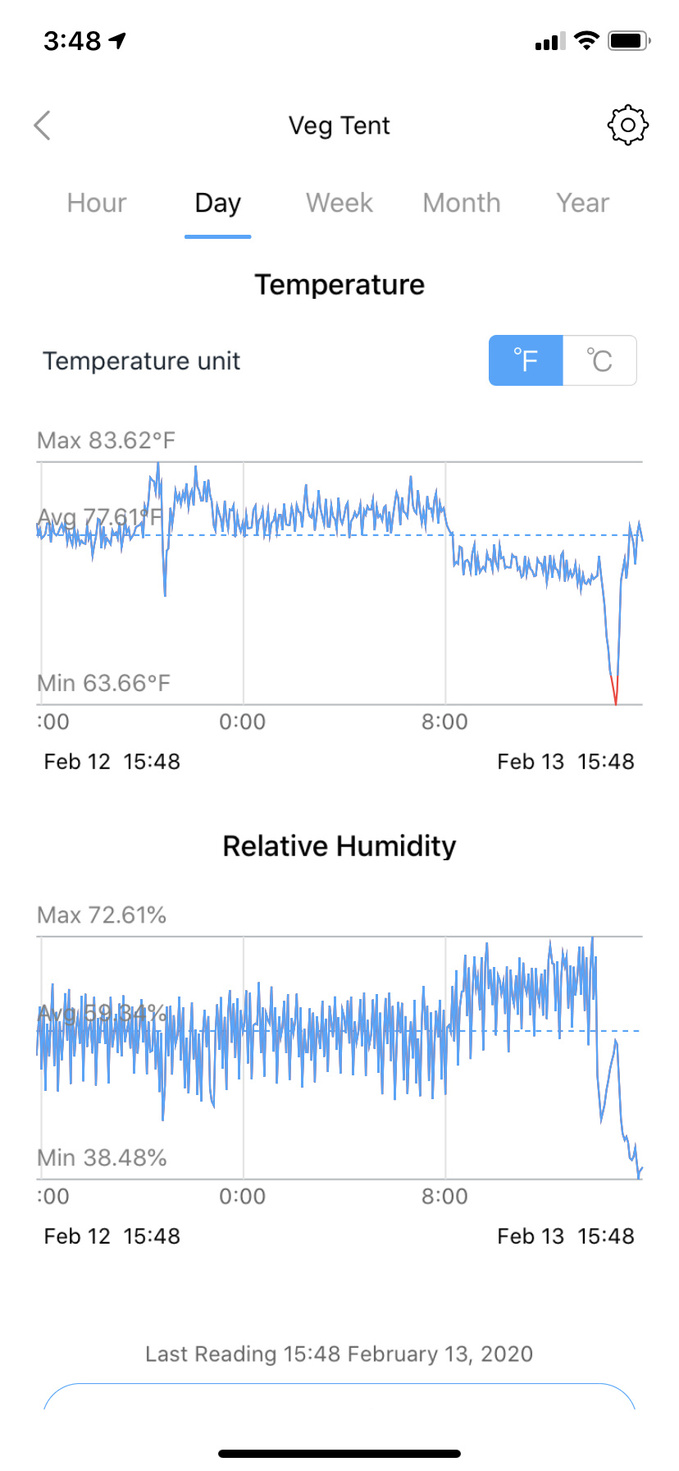This screenshot has height=1471, width=679.
Task: Switch to the Hour tab
Action: [97, 203]
